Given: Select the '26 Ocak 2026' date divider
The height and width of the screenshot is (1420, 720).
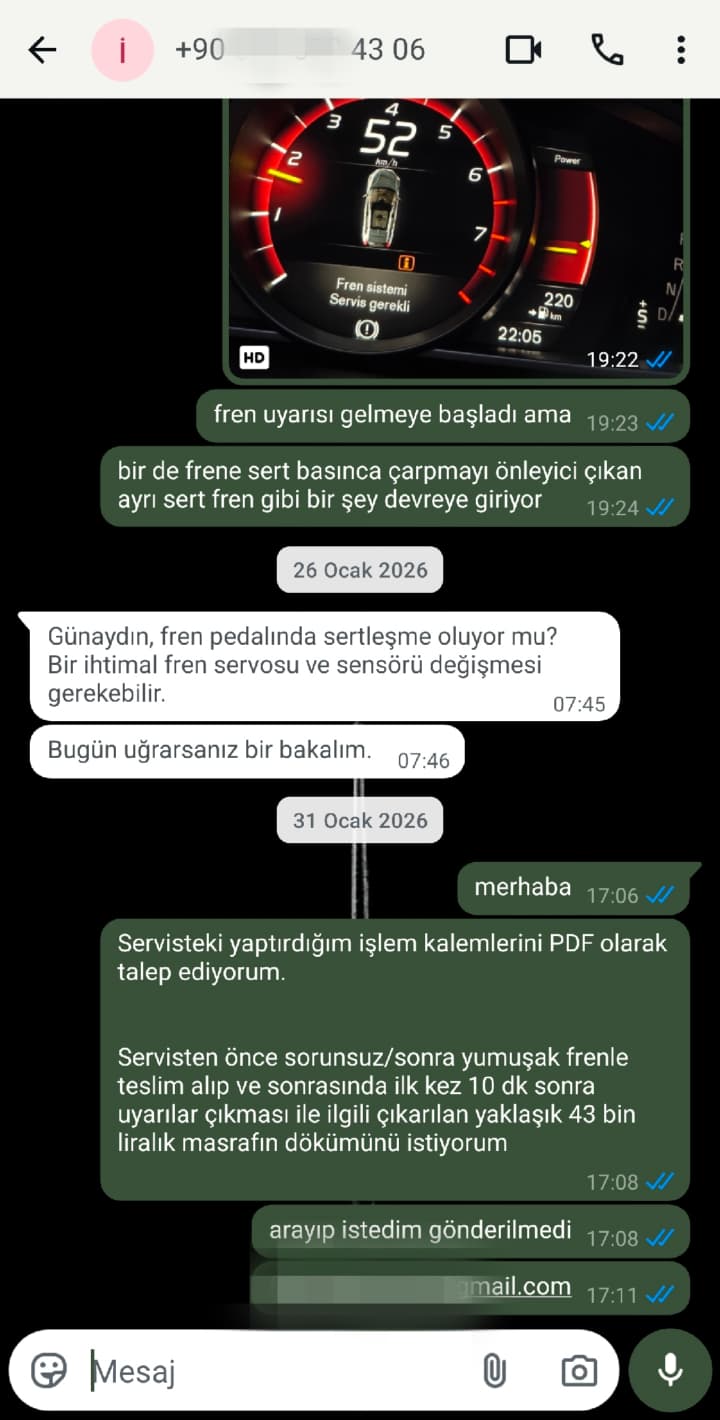Looking at the screenshot, I should pyautogui.click(x=359, y=570).
